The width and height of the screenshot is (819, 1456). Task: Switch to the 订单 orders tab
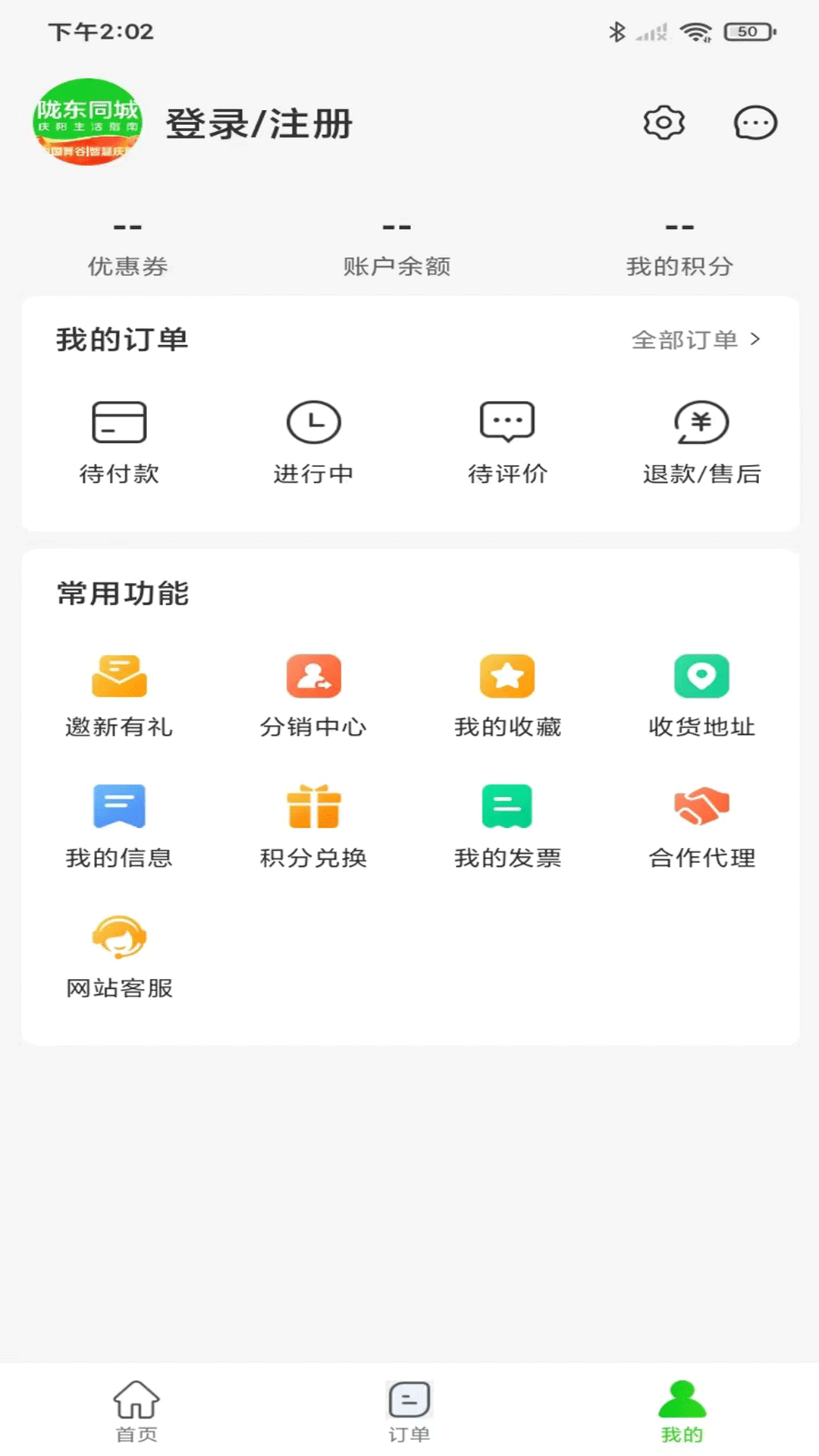click(409, 1410)
